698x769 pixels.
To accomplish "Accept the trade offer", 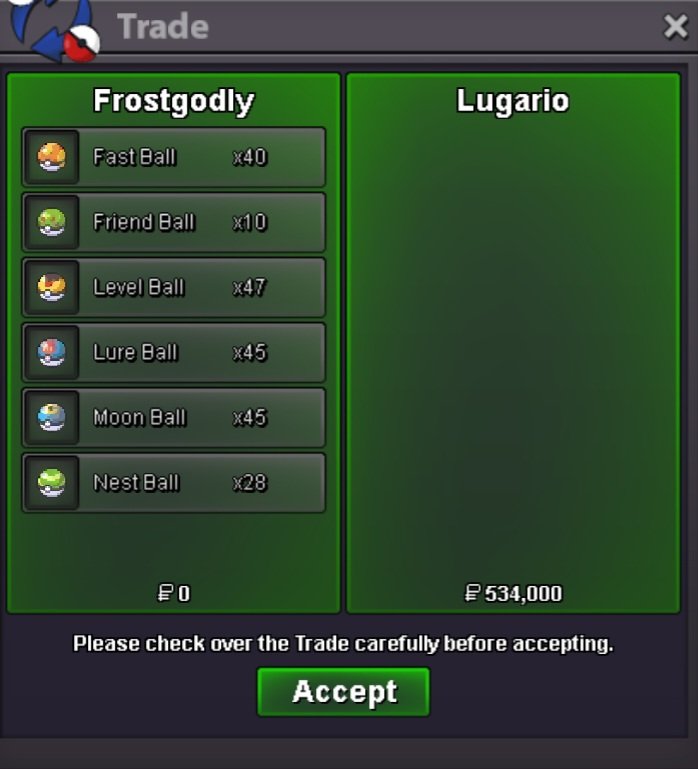I will 343,692.
